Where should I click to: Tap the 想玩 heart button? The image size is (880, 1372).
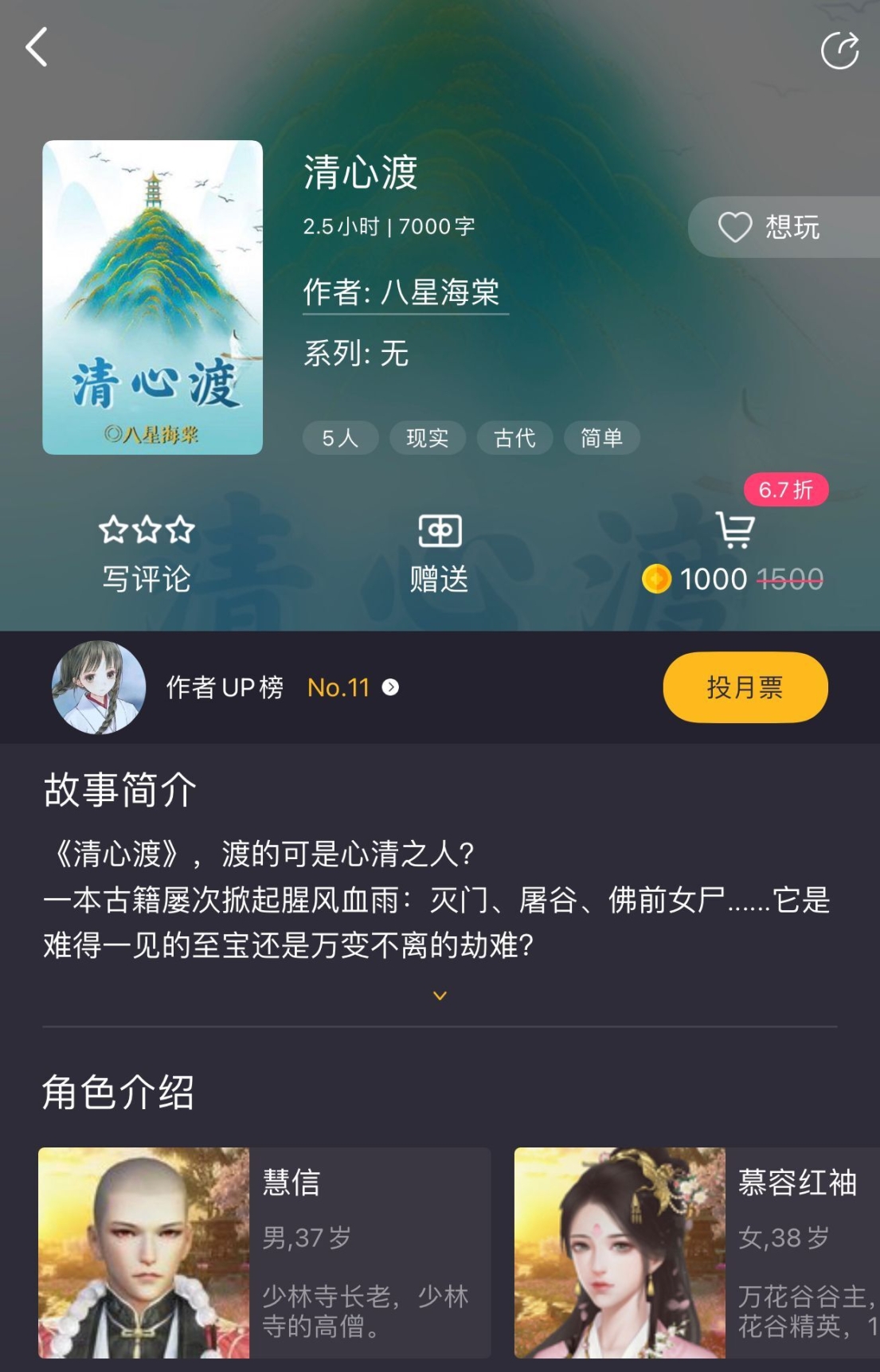(x=769, y=227)
